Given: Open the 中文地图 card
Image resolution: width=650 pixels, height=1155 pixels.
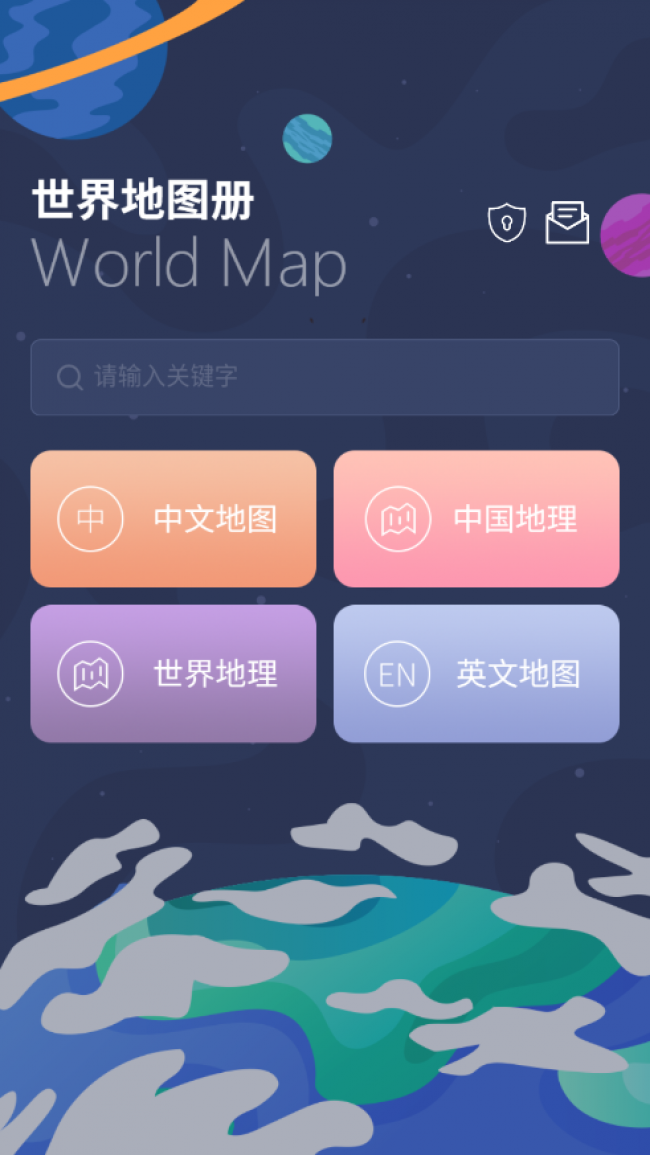Looking at the screenshot, I should click(x=173, y=519).
